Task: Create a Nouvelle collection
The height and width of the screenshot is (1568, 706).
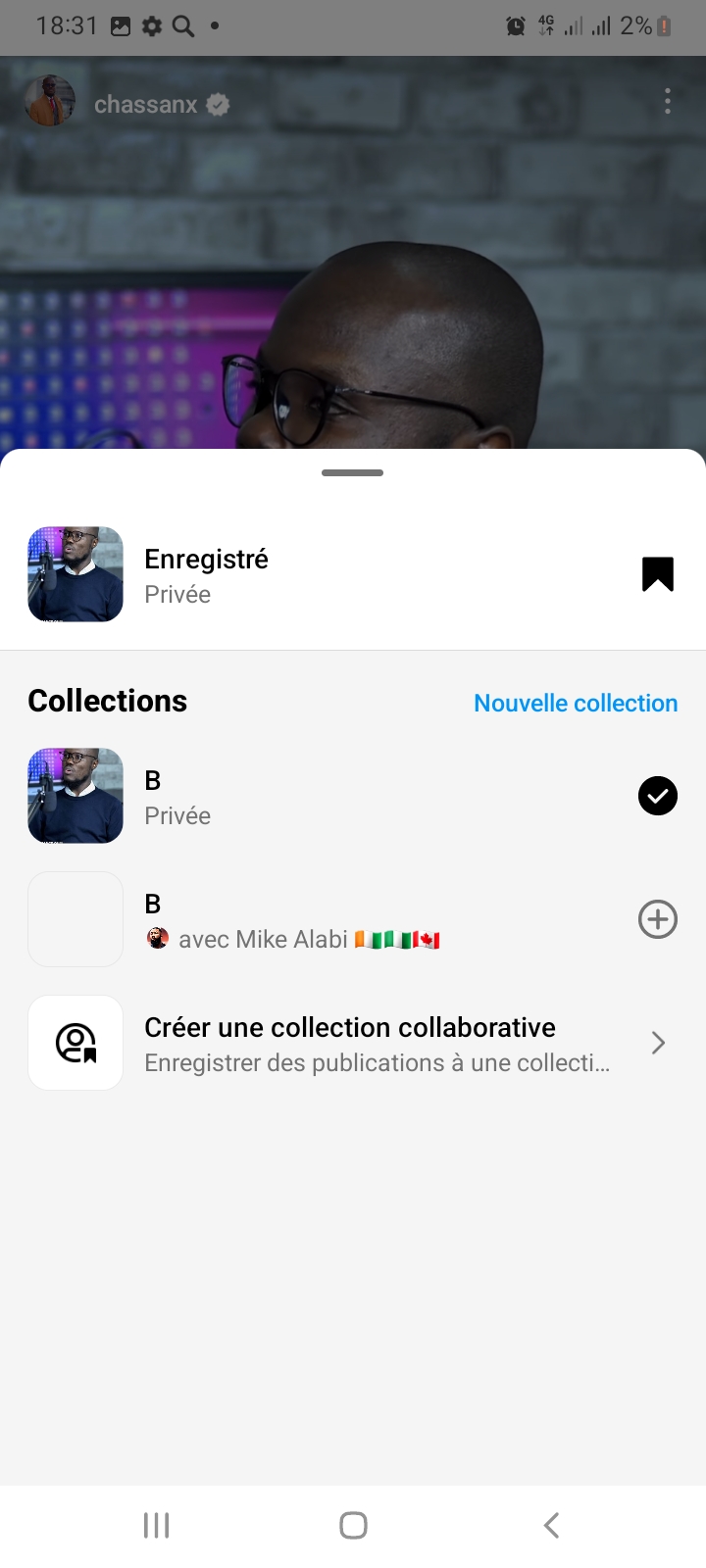Action: tap(576, 703)
